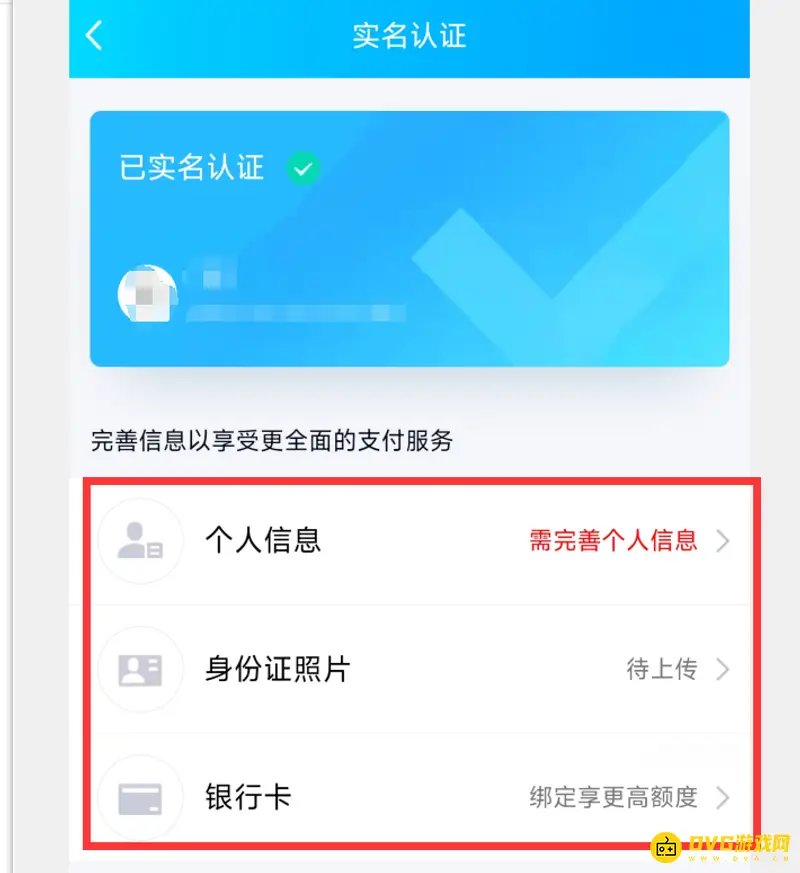The width and height of the screenshot is (800, 873).
Task: Click the bank card icon beside 银行卡
Action: pyautogui.click(x=140, y=797)
